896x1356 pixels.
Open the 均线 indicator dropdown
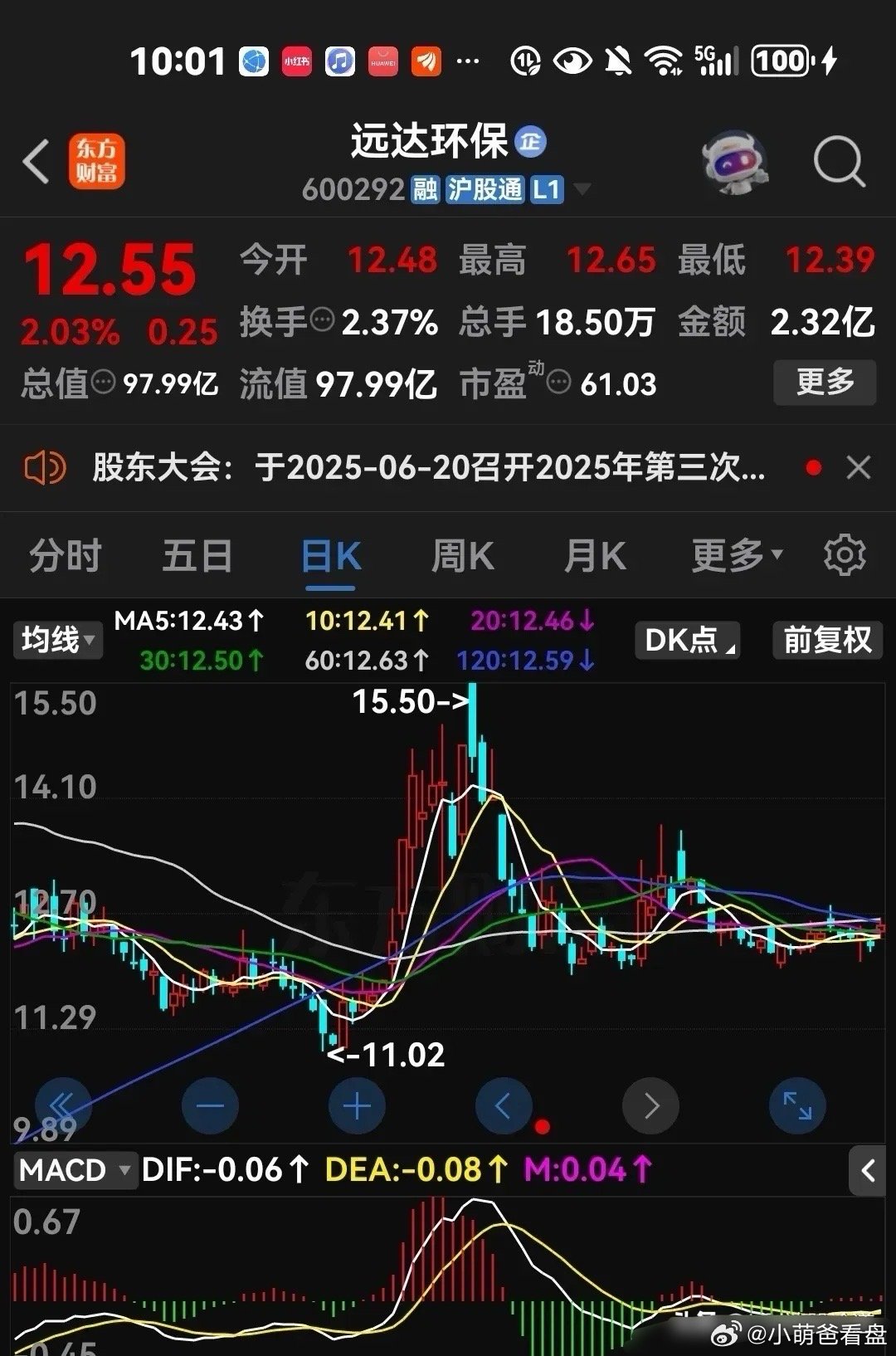click(x=57, y=641)
